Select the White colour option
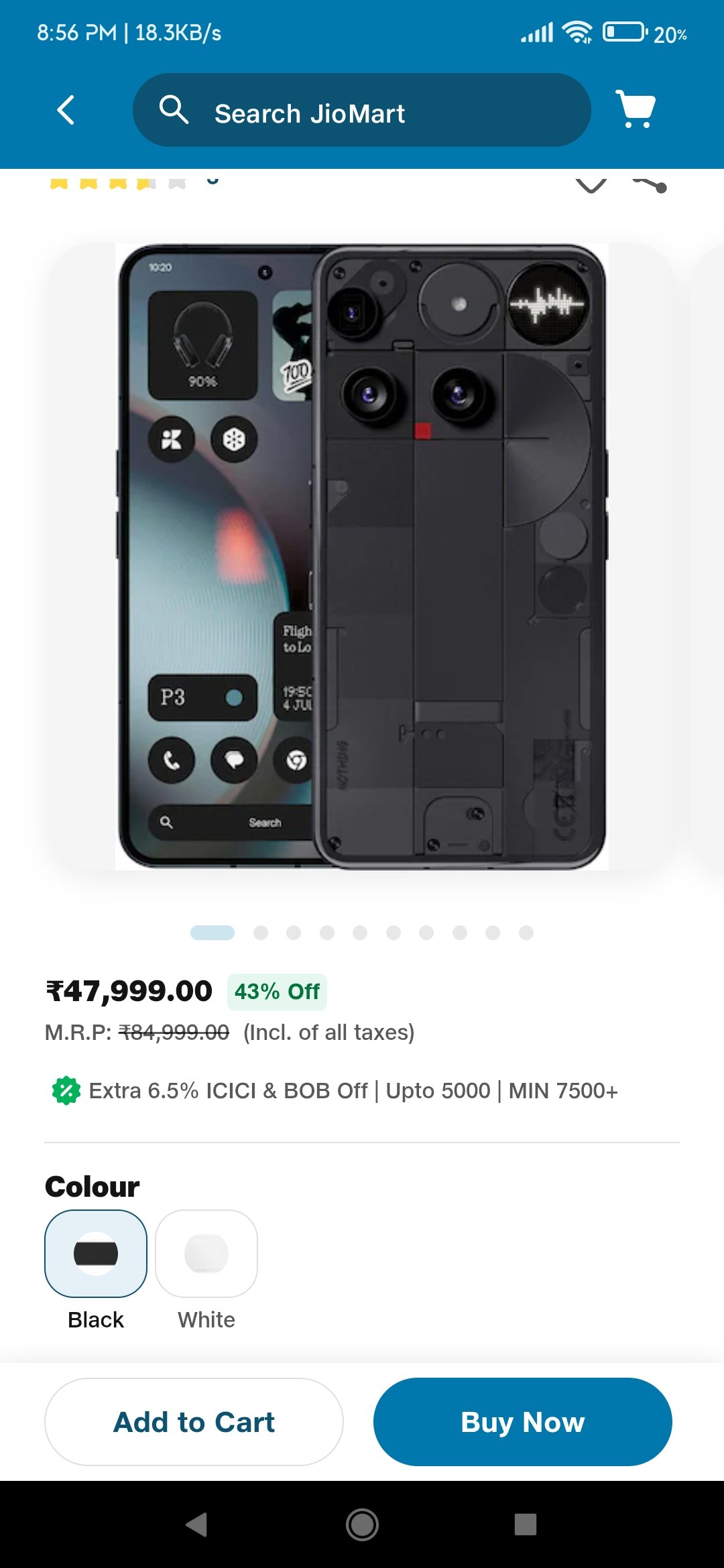Image resolution: width=724 pixels, height=1568 pixels. coord(206,1253)
